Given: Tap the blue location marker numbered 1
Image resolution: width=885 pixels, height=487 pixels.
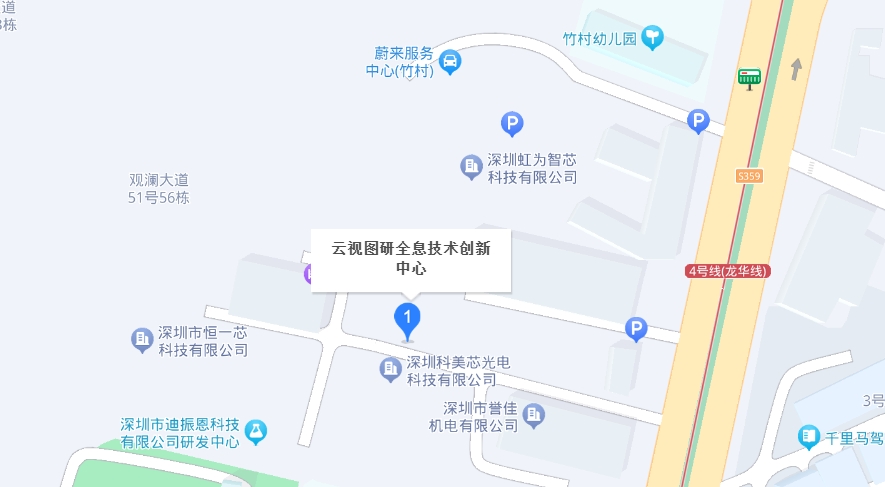Looking at the screenshot, I should 407,320.
